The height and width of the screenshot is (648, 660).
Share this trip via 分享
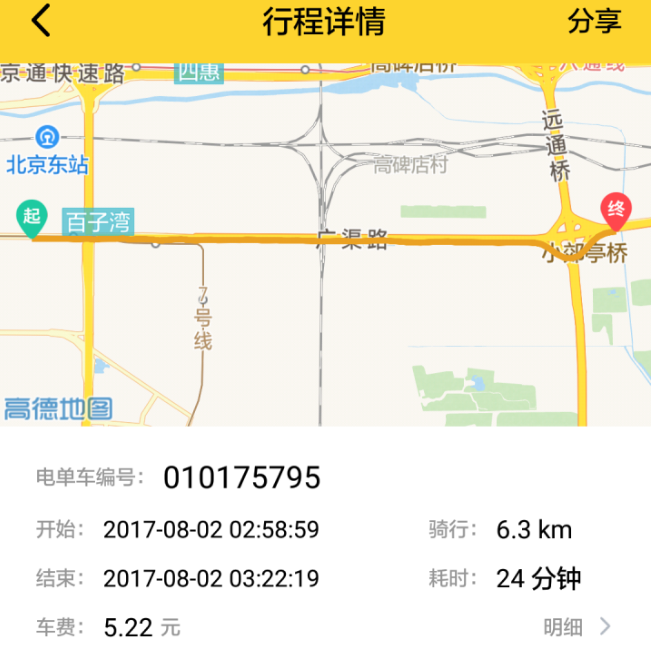point(594,21)
